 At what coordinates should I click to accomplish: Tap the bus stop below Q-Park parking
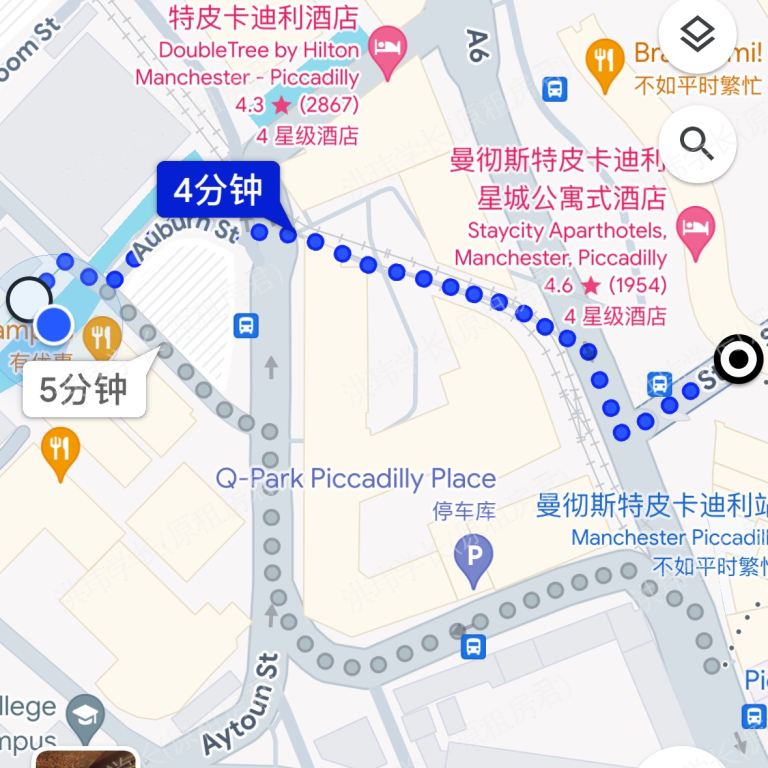tap(474, 646)
